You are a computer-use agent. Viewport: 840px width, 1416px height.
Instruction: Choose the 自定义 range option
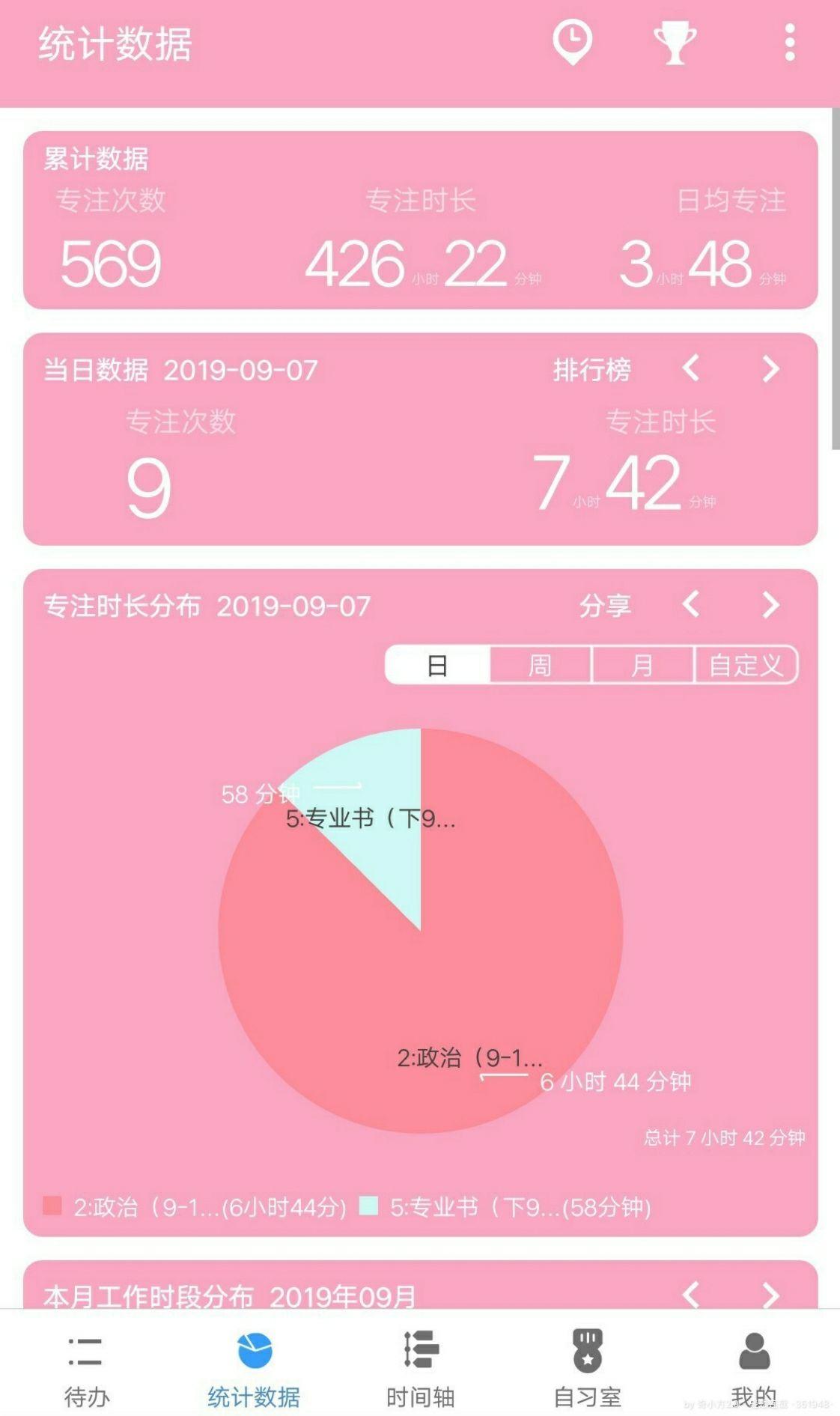(x=746, y=665)
